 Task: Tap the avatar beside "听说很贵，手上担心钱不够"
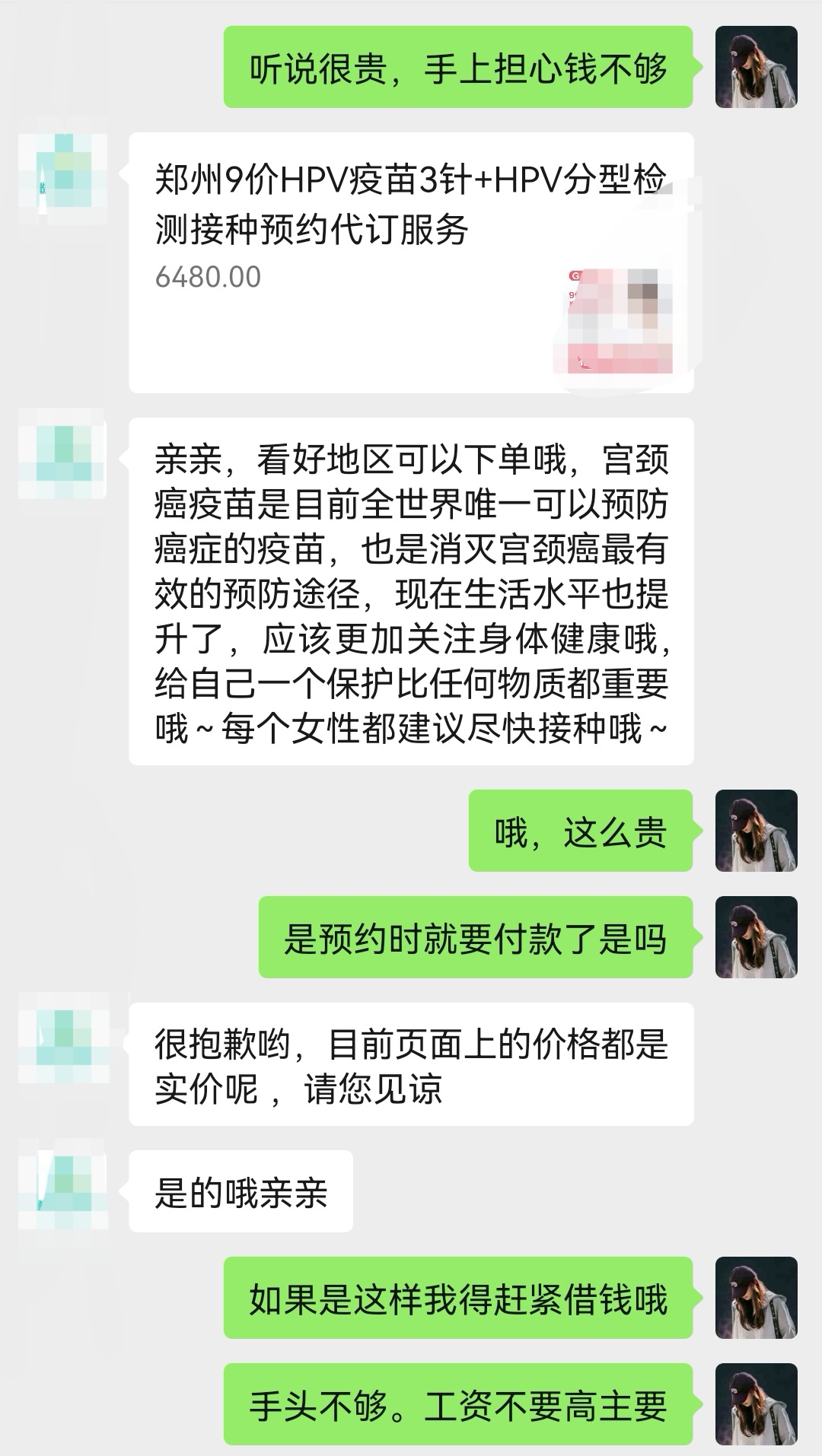tap(756, 67)
